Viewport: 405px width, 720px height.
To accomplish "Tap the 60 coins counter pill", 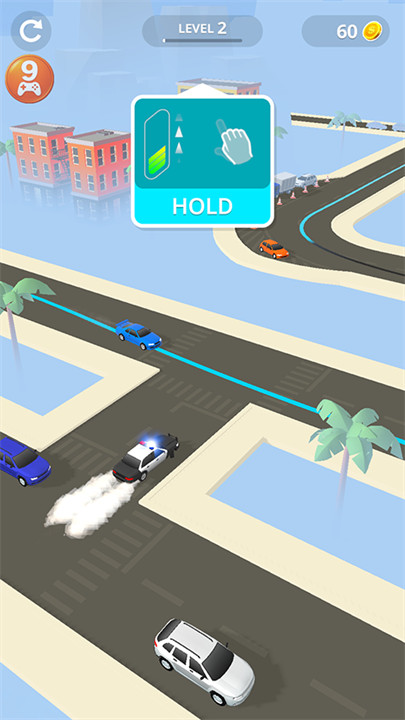I will 345,31.
